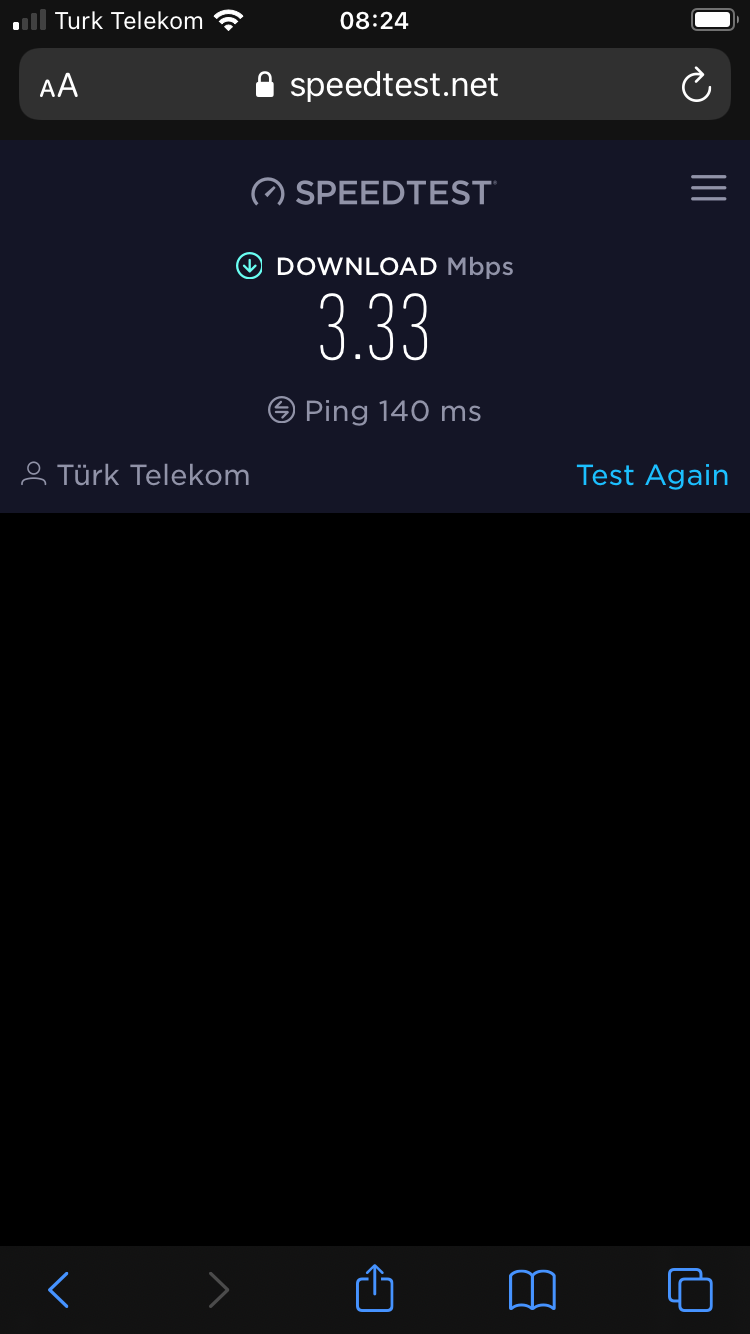750x1334 pixels.
Task: Show all open Safari tabs
Action: click(689, 1289)
